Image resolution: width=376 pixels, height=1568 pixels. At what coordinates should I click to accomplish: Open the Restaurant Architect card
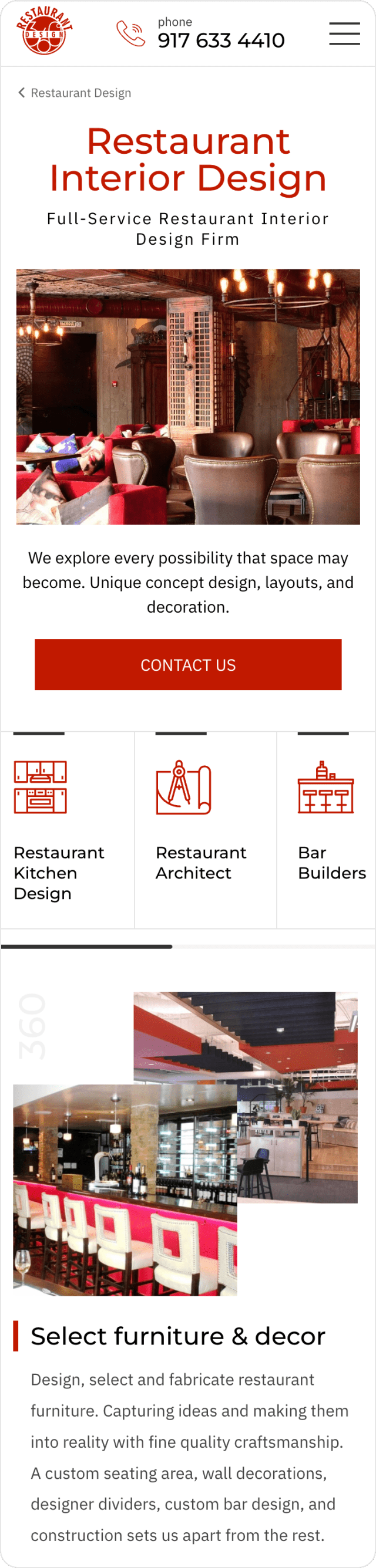click(x=201, y=831)
